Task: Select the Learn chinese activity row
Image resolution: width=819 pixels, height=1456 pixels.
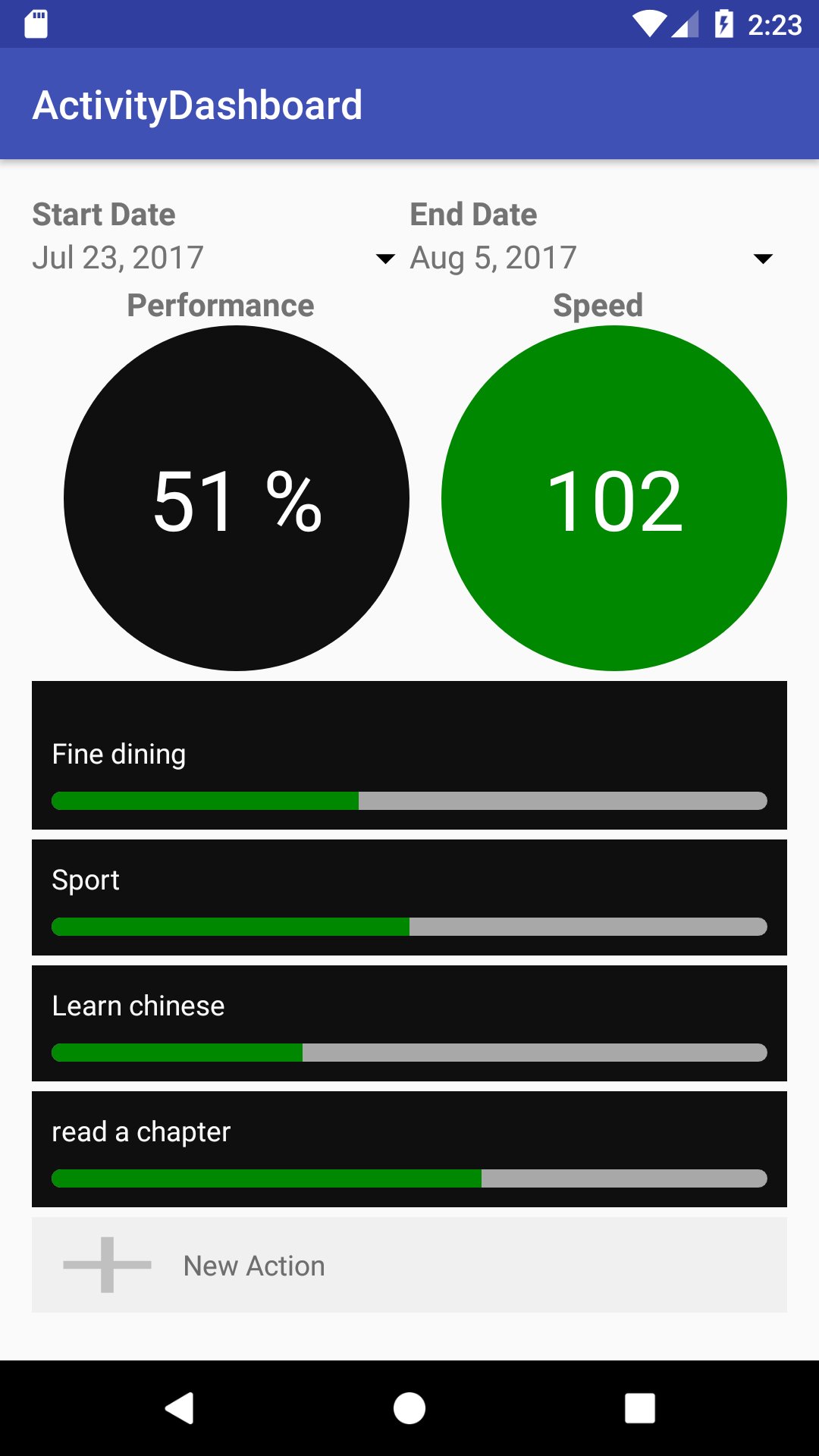Action: click(409, 1022)
